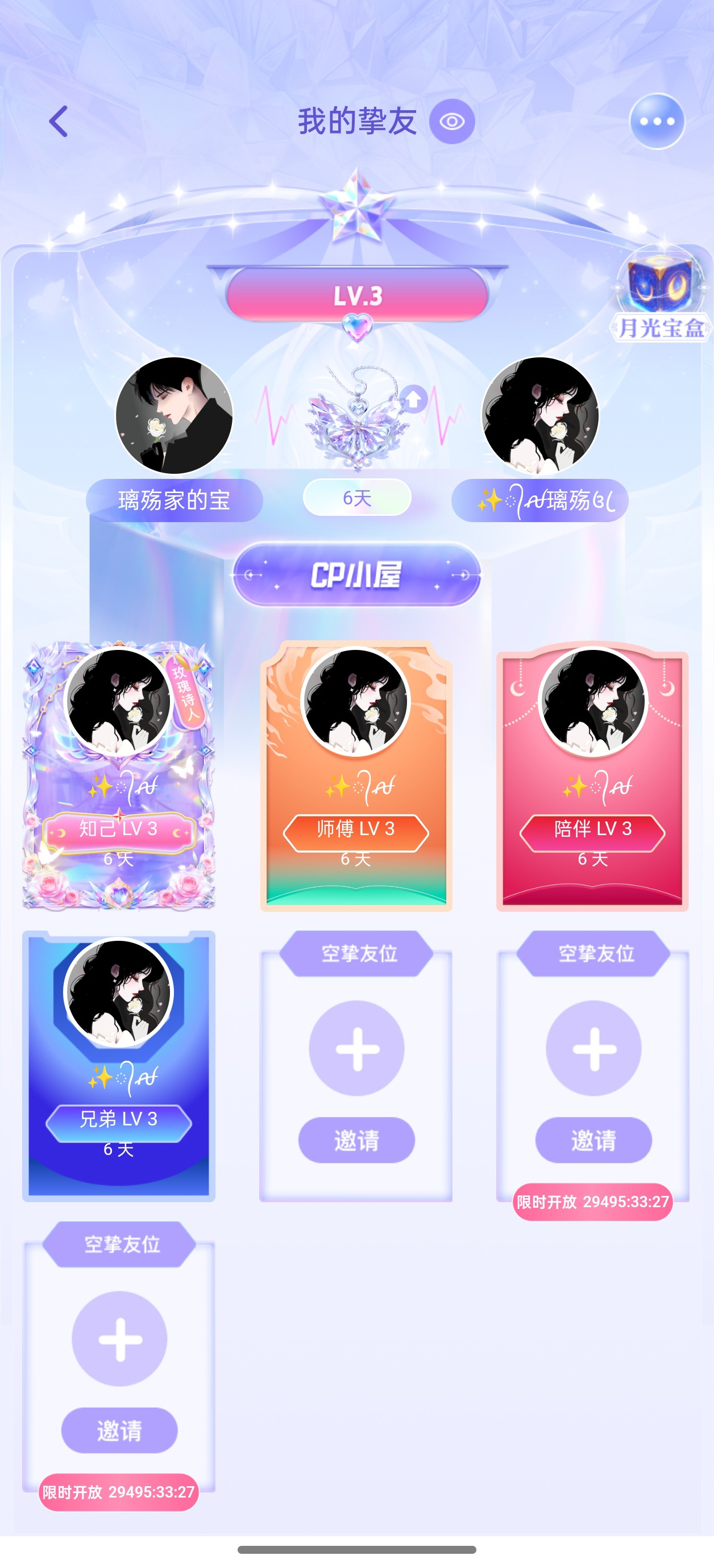
Task: Open the 师傅 LV 3 friend card
Action: pos(356,775)
